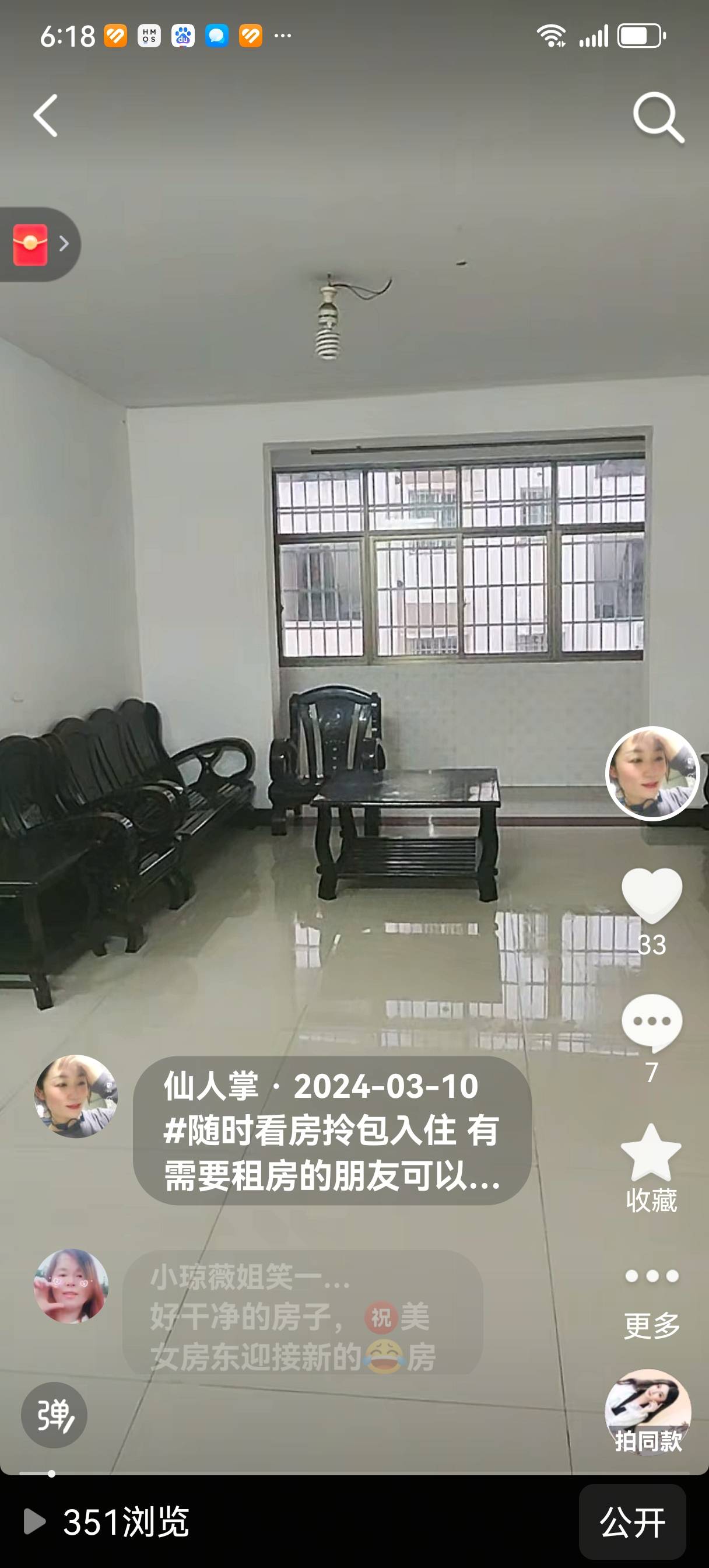Expand the 仙人掌 video caption
Image resolution: width=709 pixels, height=1568 pixels.
tap(332, 1130)
